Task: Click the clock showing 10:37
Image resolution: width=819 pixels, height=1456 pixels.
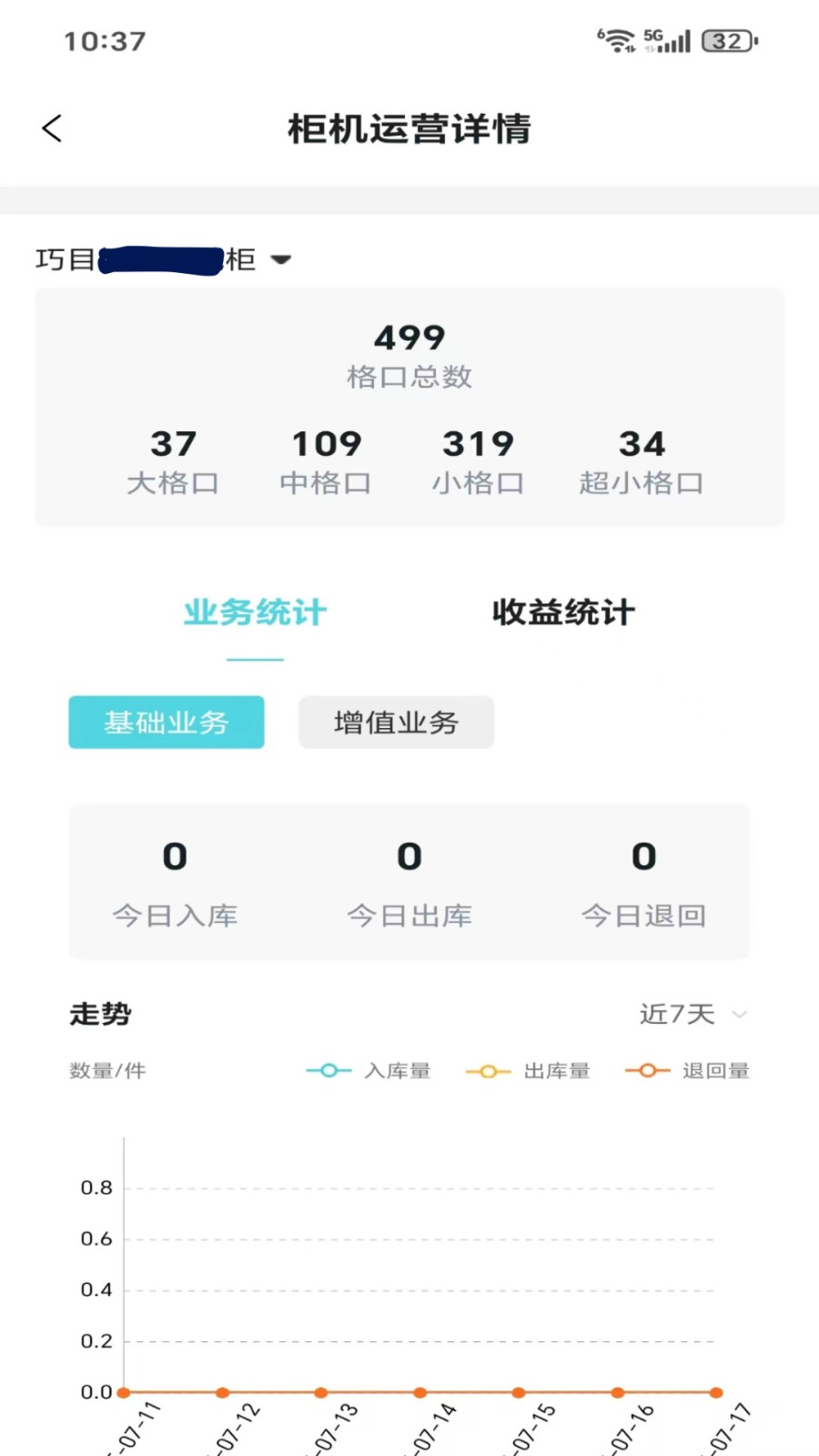Action: [x=103, y=40]
